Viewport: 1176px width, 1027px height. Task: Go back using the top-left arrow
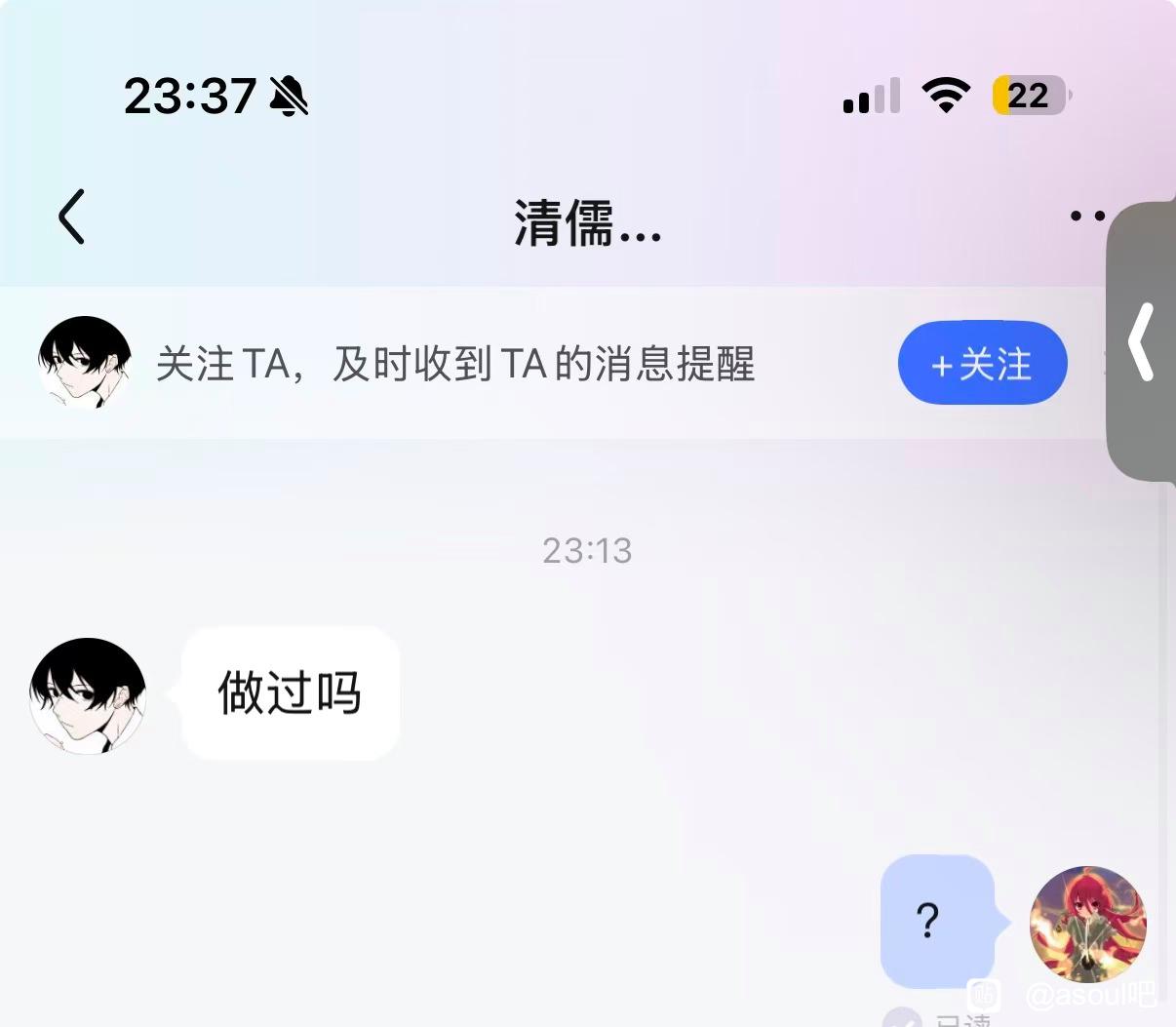point(71,217)
